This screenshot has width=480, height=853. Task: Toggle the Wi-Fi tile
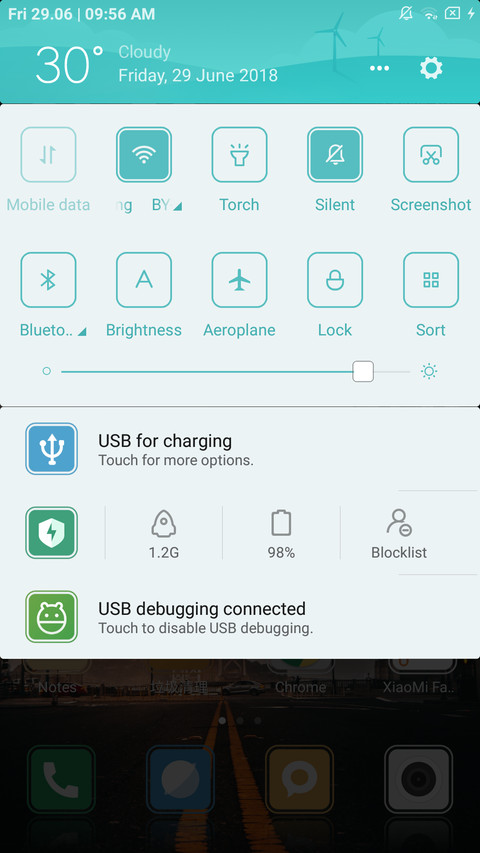tap(144, 154)
